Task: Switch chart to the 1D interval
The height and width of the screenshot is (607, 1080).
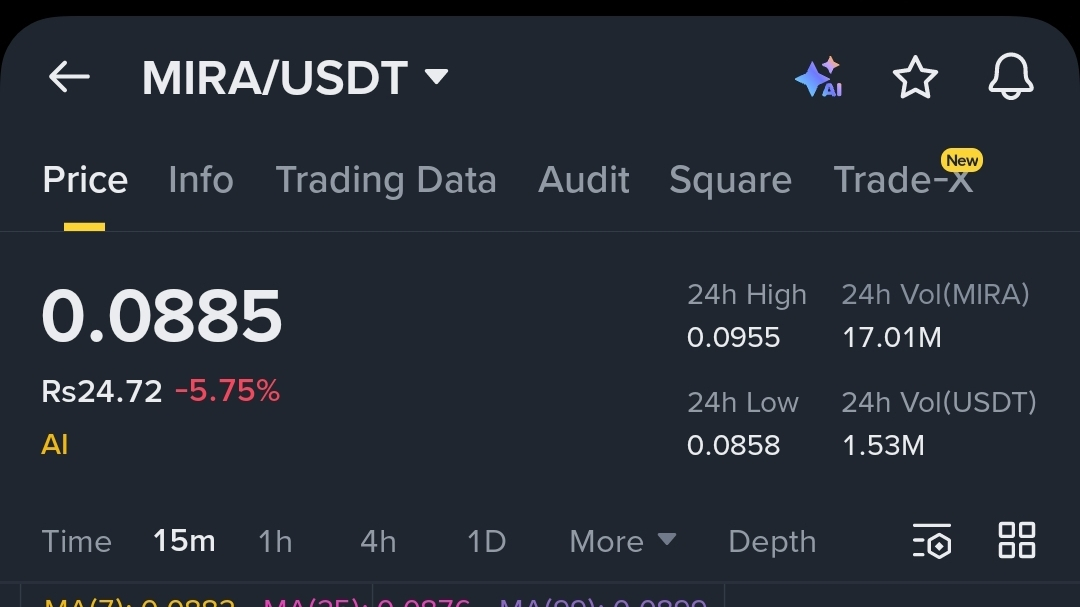Action: point(486,542)
